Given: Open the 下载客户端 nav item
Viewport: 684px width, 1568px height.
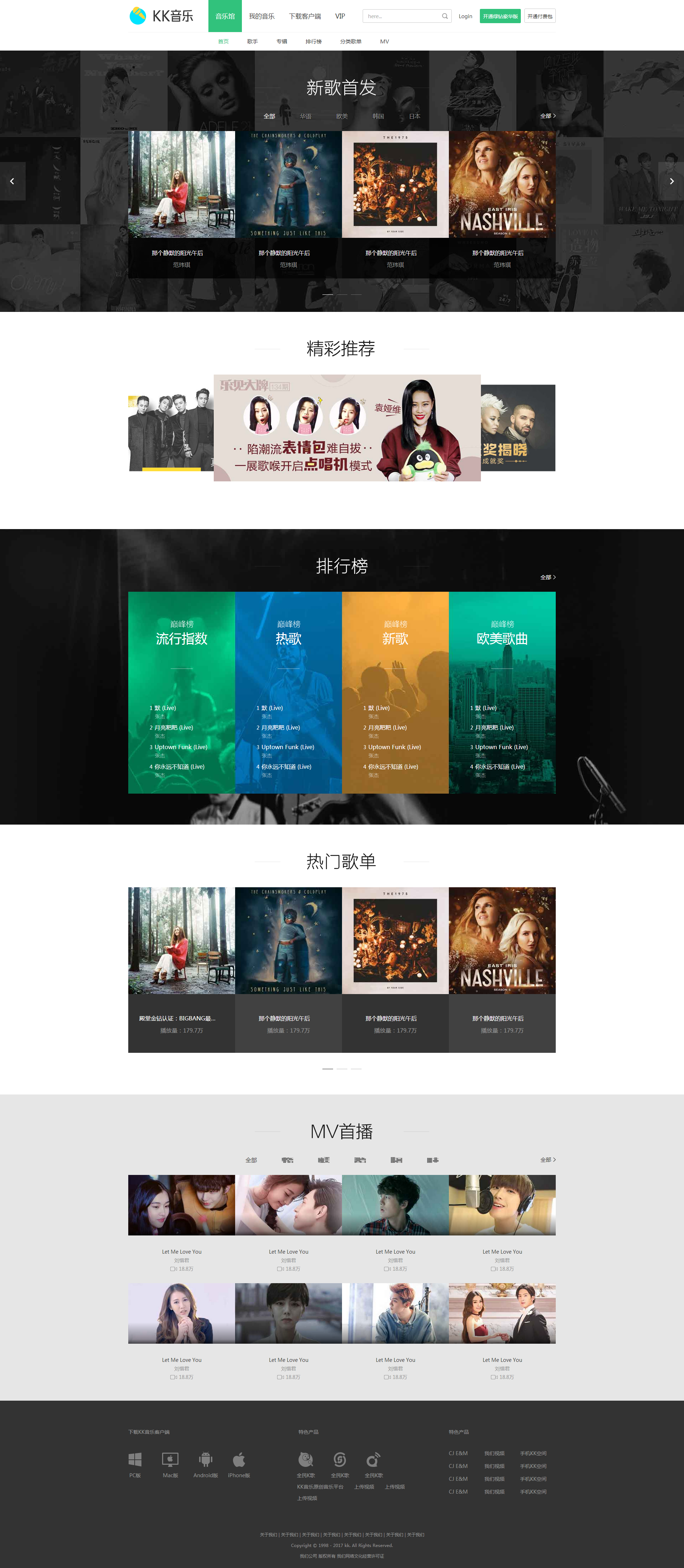Looking at the screenshot, I should pos(305,16).
